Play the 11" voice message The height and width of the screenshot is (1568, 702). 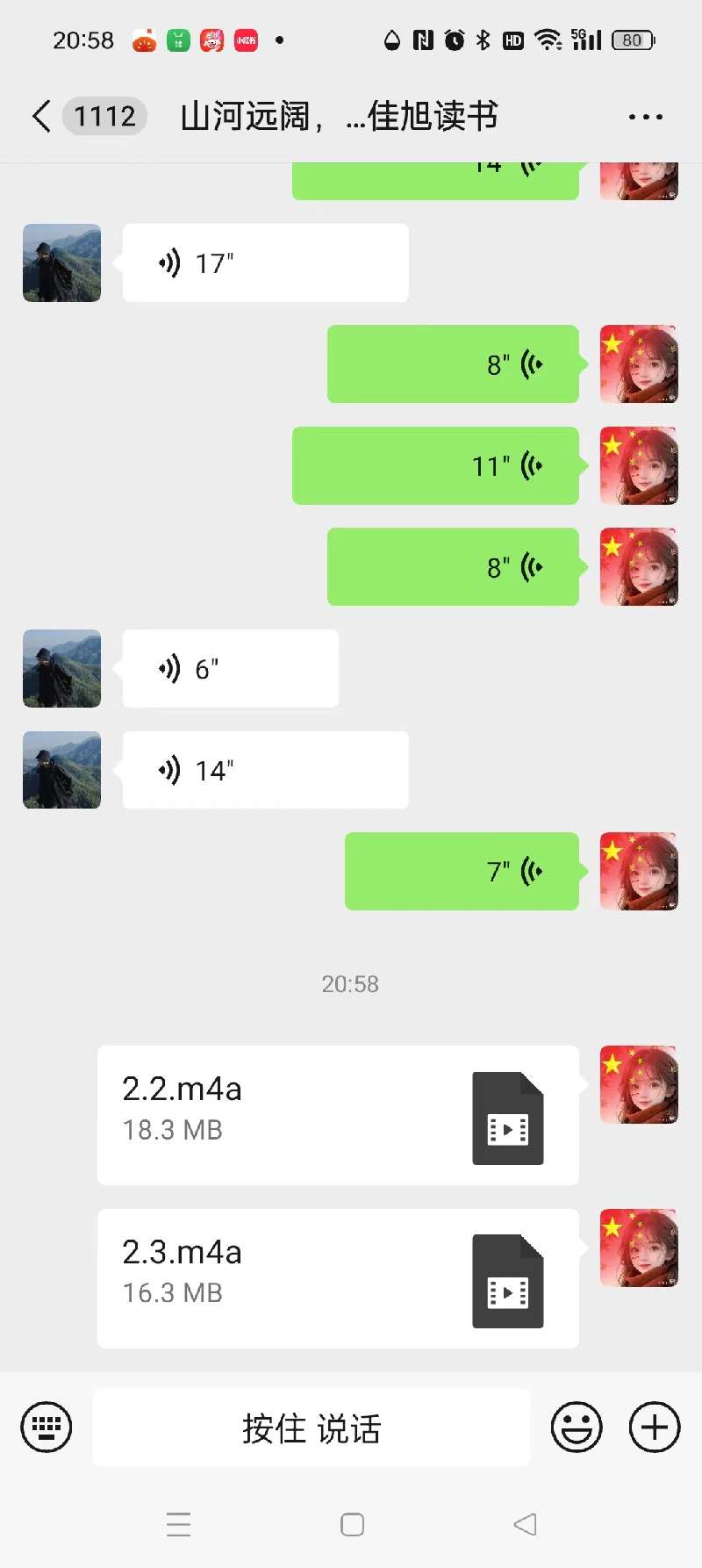coord(435,465)
